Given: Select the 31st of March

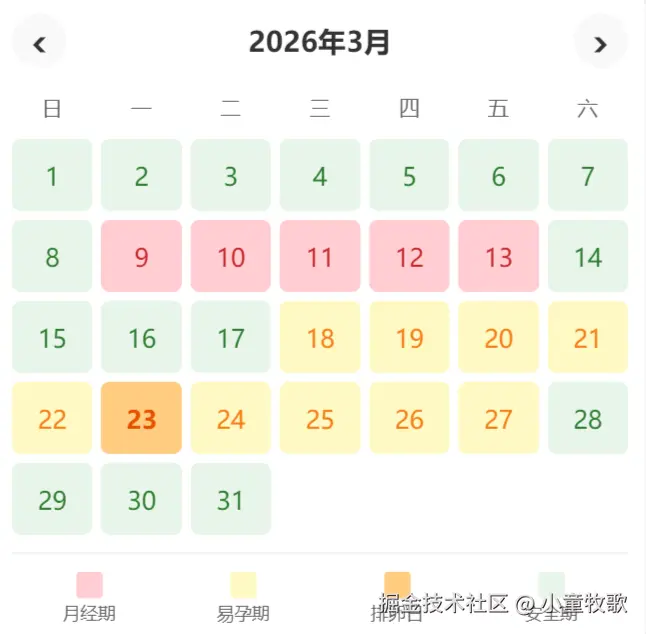Looking at the screenshot, I should coord(231,500).
